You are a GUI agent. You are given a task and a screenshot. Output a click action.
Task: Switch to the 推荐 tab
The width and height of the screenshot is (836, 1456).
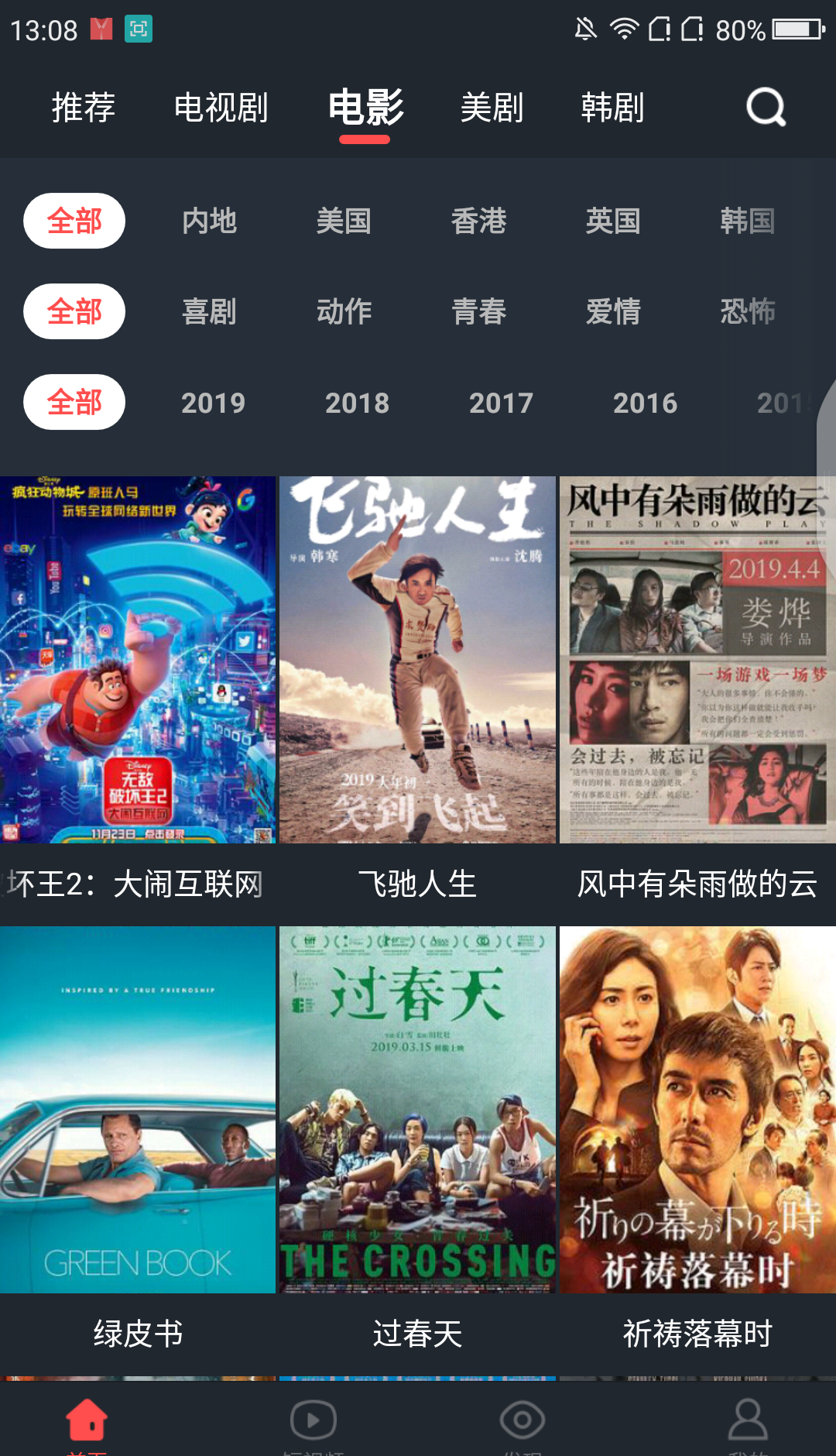[84, 107]
